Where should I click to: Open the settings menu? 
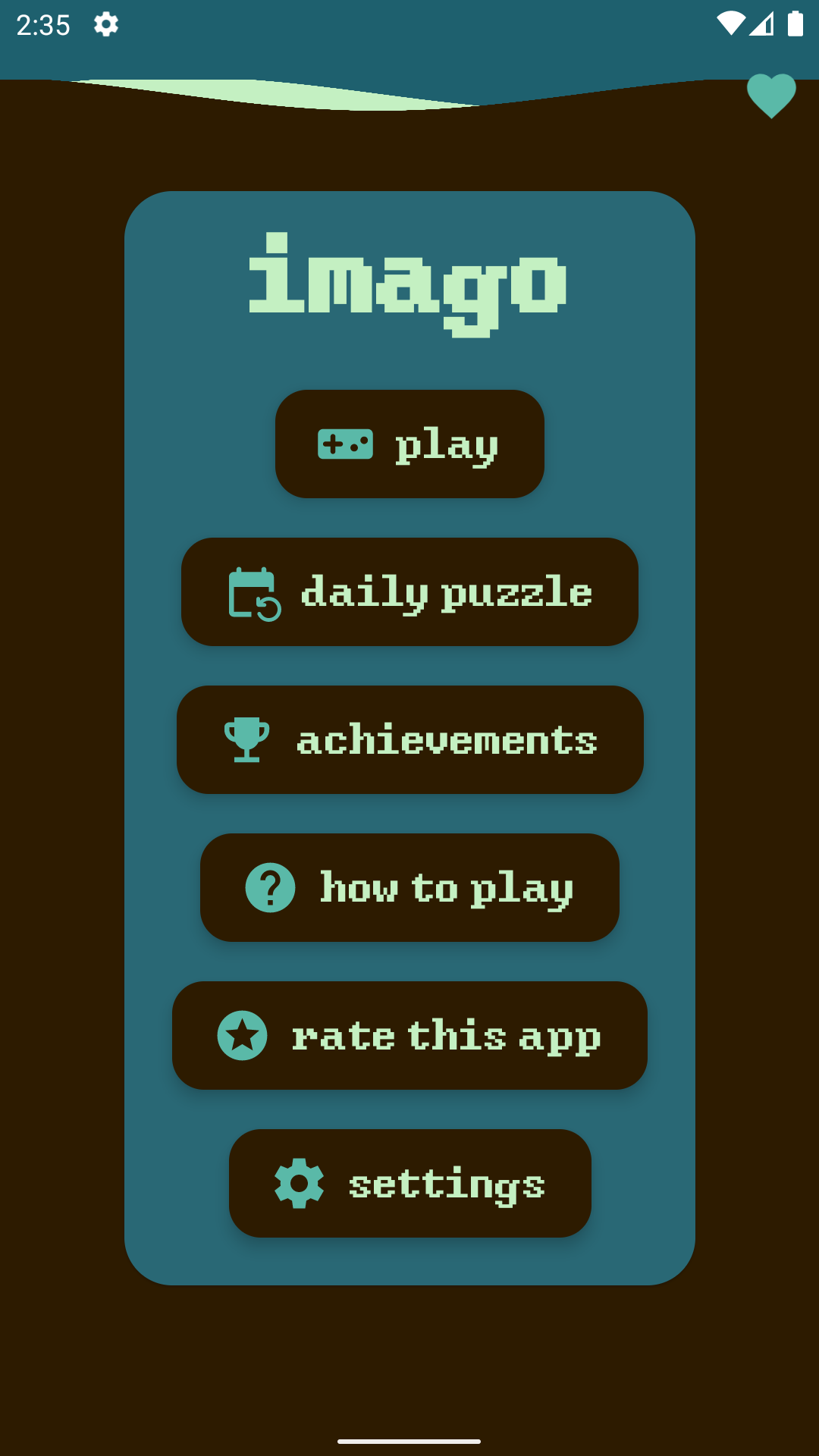point(409,1184)
